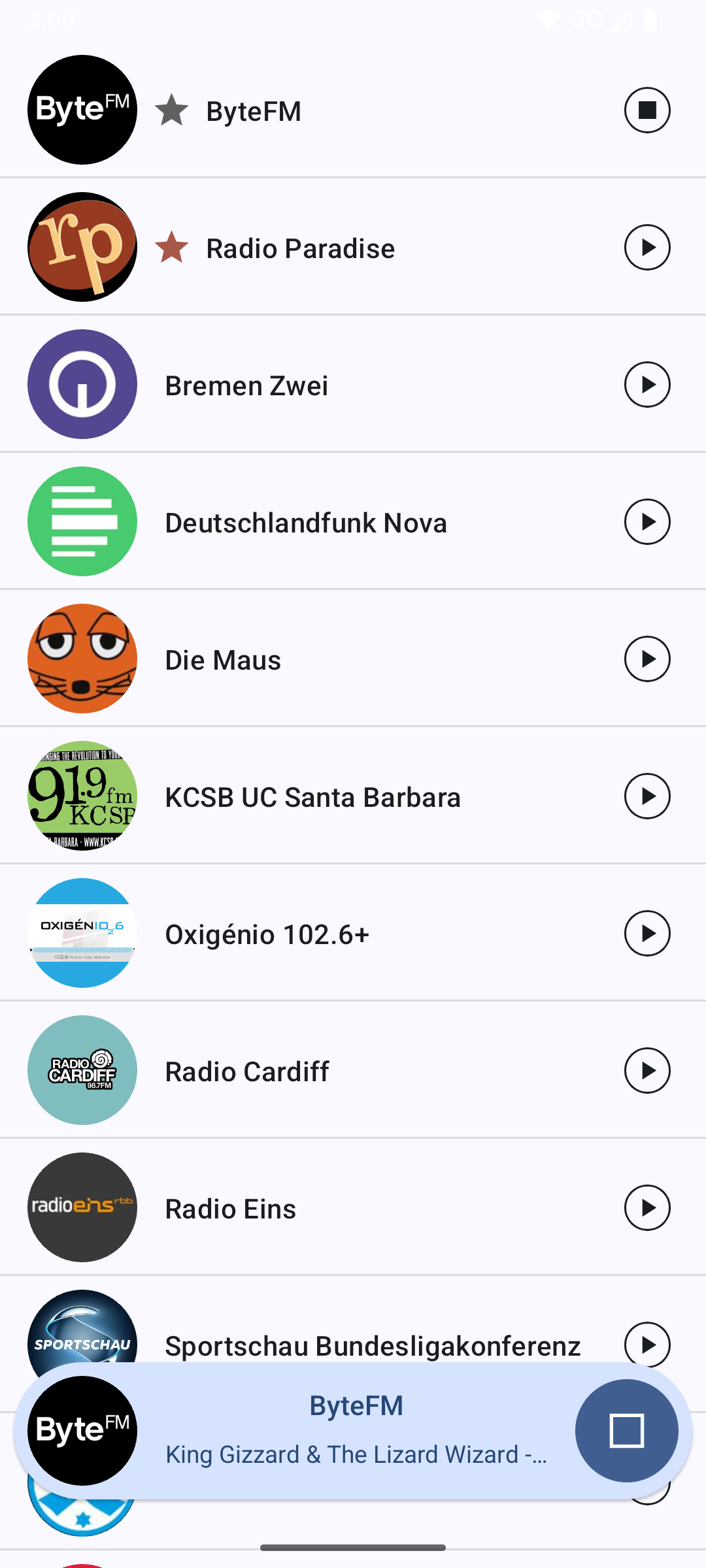Play Deutschlandfunk Nova
706x1568 pixels.
(x=647, y=522)
